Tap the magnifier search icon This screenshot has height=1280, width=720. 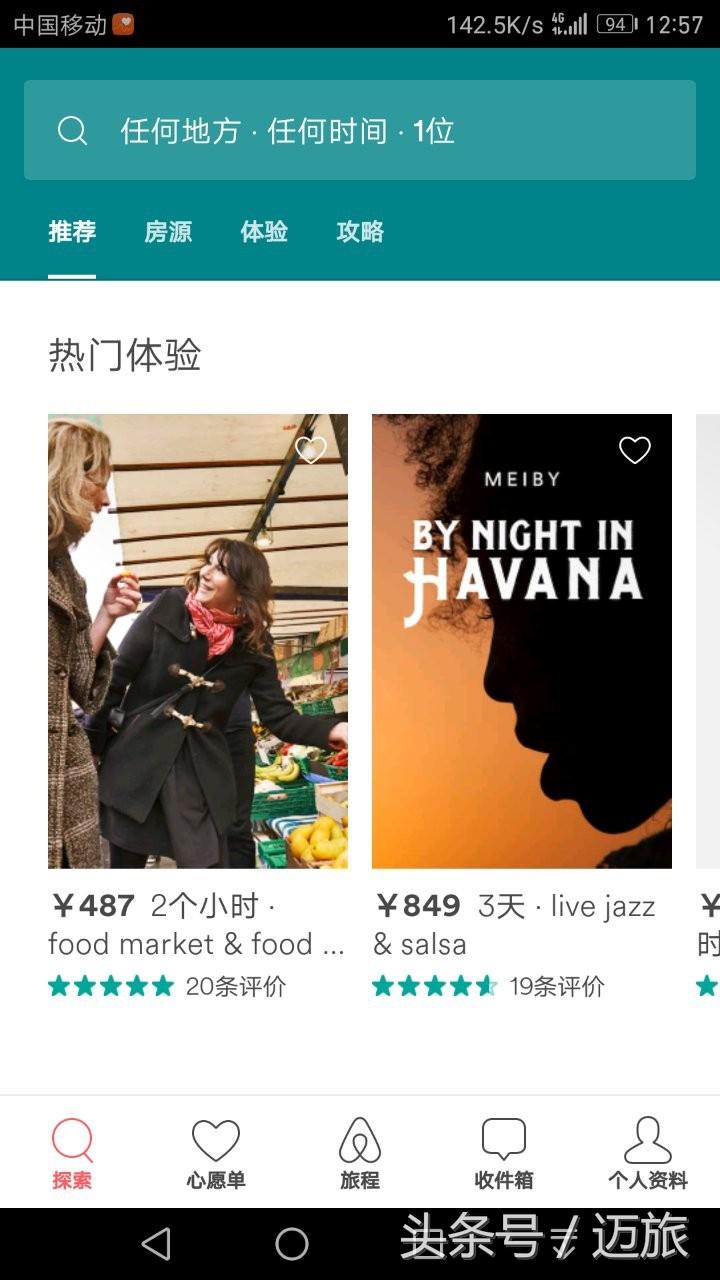(x=72, y=129)
